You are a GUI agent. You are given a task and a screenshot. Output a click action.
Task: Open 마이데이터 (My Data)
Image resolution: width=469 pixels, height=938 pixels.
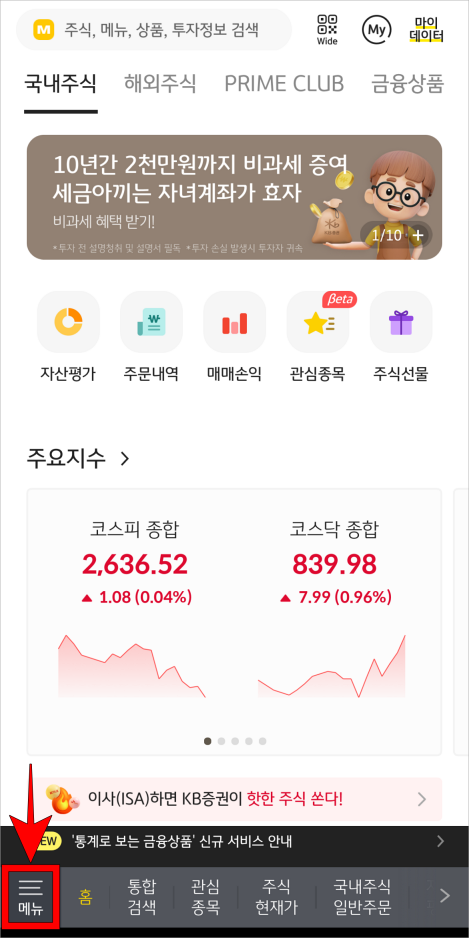tap(427, 29)
